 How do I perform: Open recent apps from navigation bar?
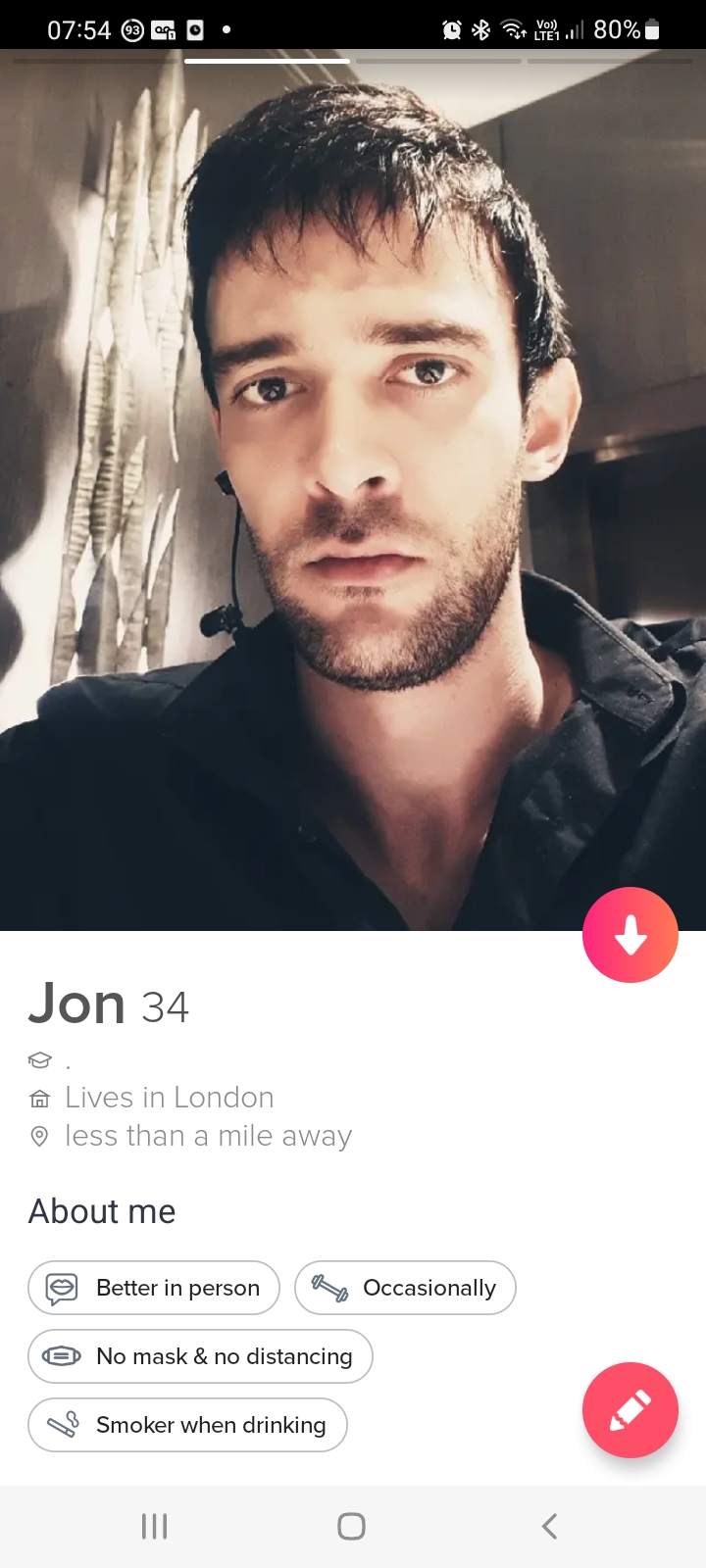[155, 1526]
